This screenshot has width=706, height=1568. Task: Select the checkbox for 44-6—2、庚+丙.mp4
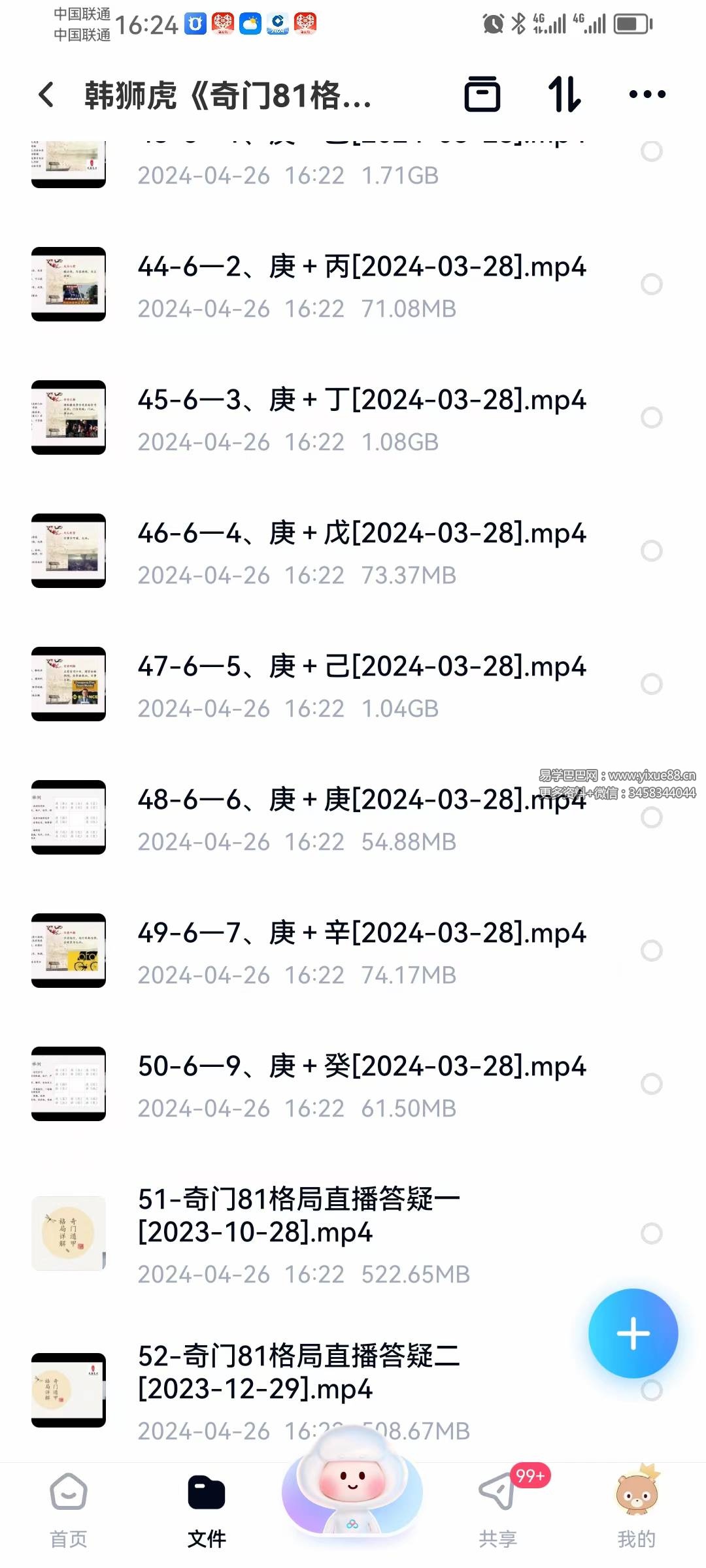click(651, 284)
